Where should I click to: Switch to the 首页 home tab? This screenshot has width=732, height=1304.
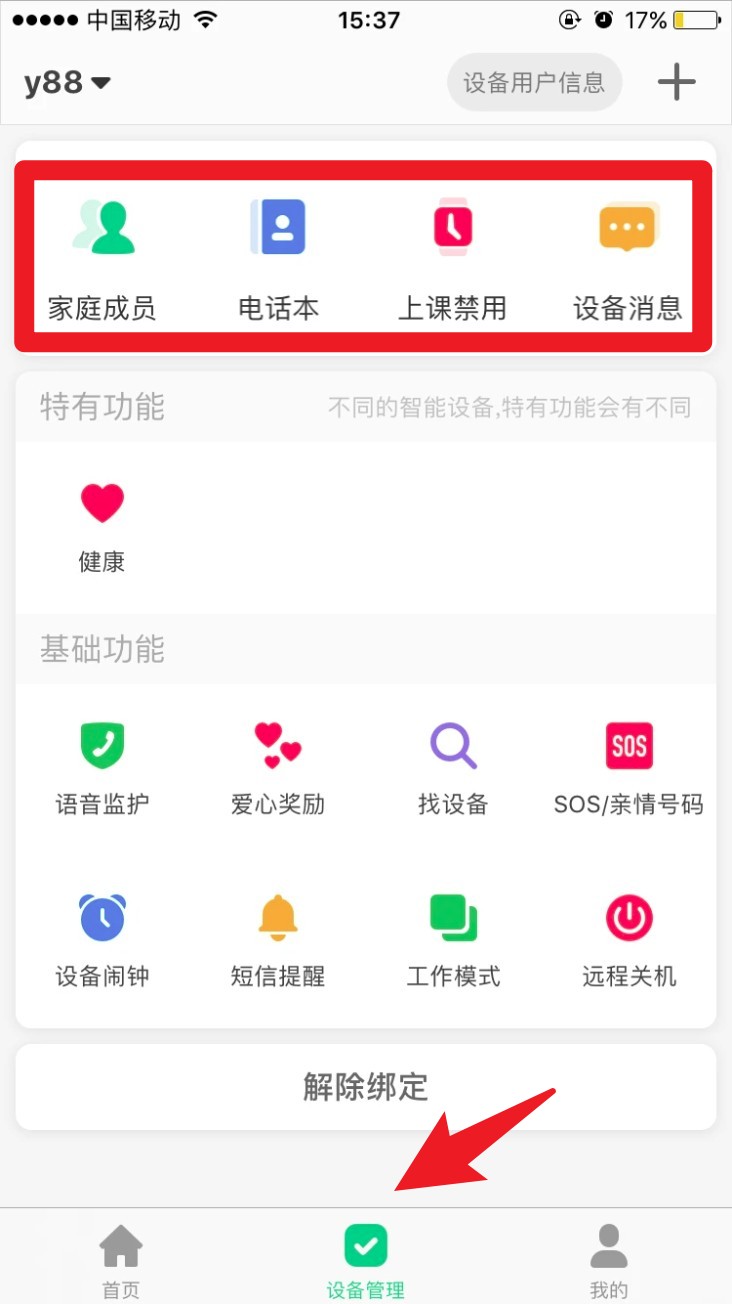(121, 1262)
